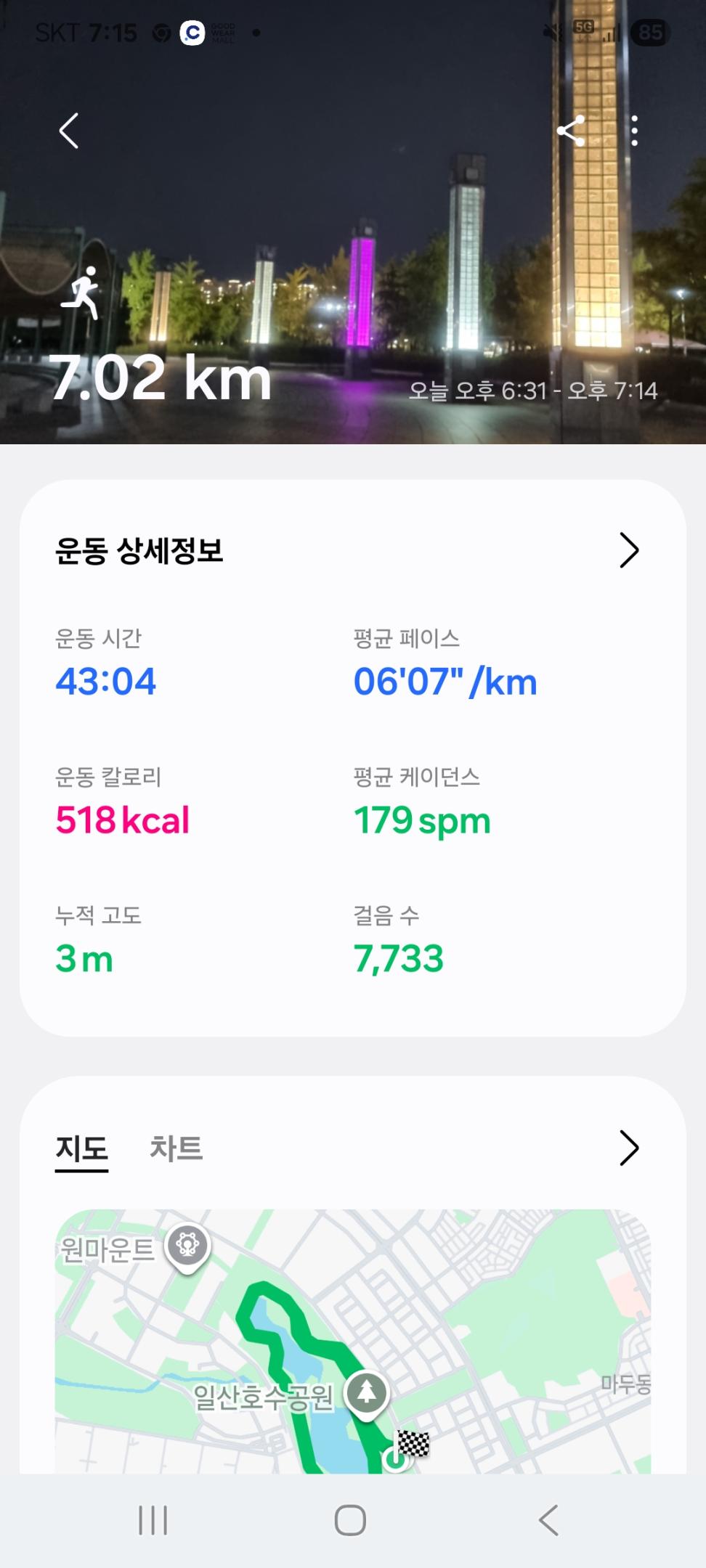Select the 지도 tab
Image resolution: width=706 pixels, height=1568 pixels.
tap(81, 1149)
